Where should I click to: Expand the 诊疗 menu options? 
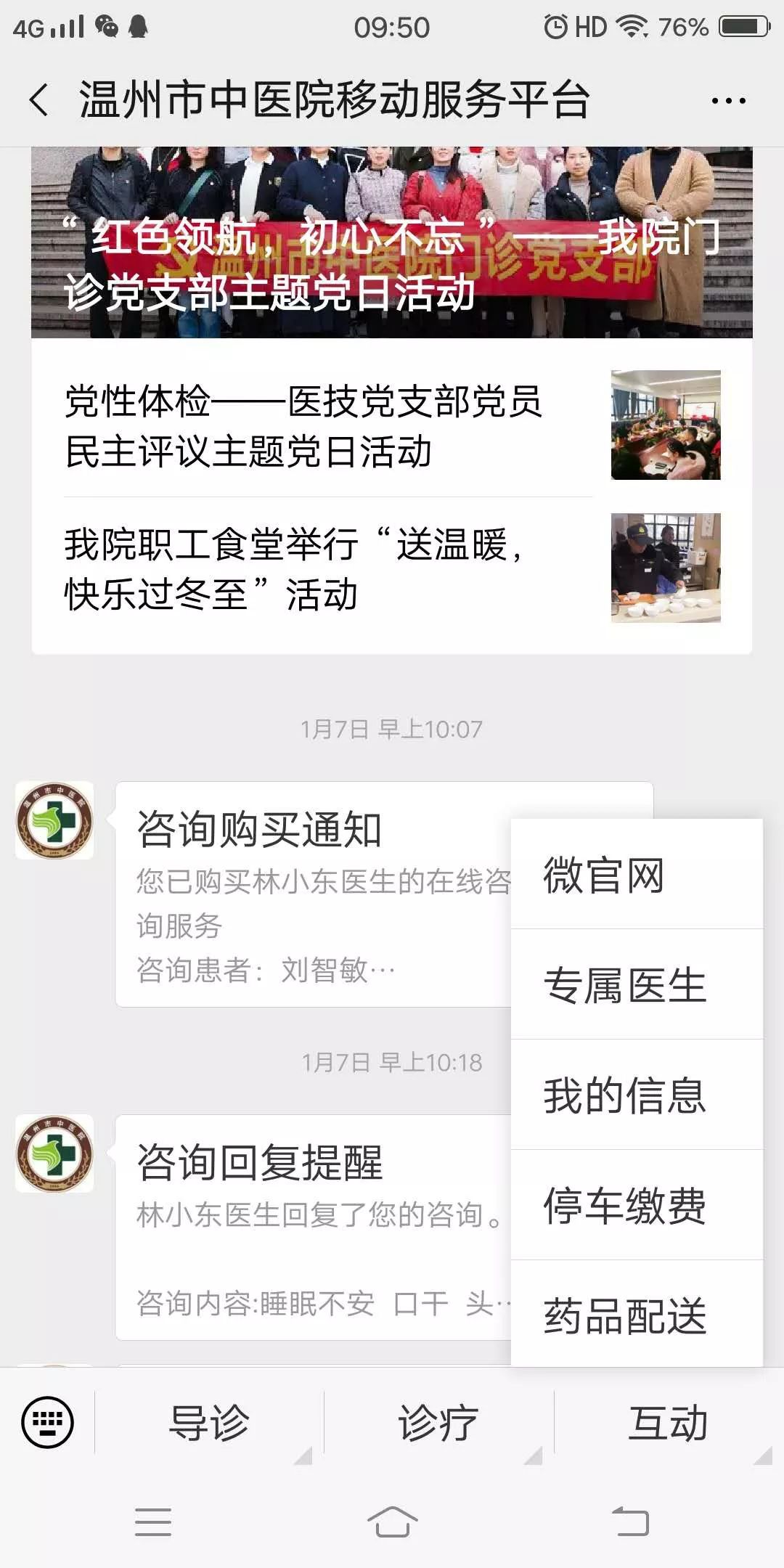click(x=436, y=1423)
